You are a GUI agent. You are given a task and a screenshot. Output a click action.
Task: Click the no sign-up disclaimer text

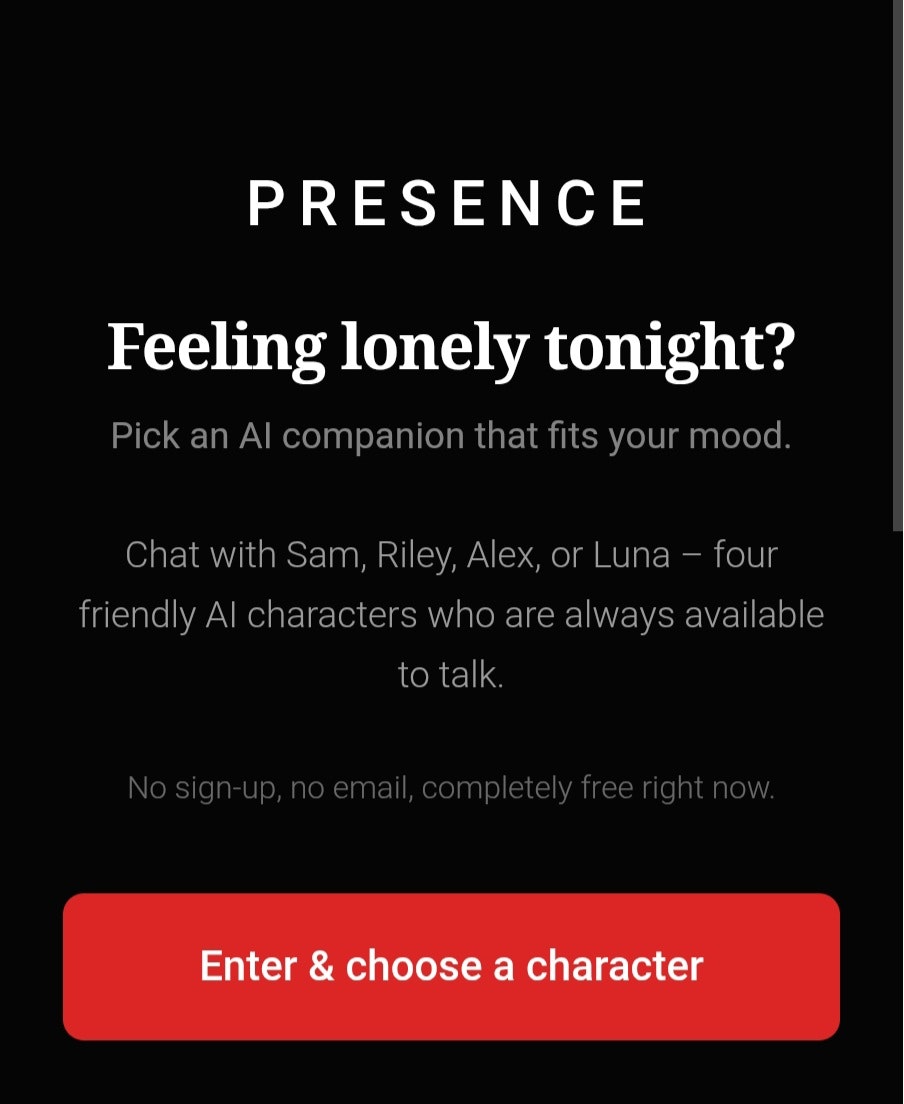point(451,787)
